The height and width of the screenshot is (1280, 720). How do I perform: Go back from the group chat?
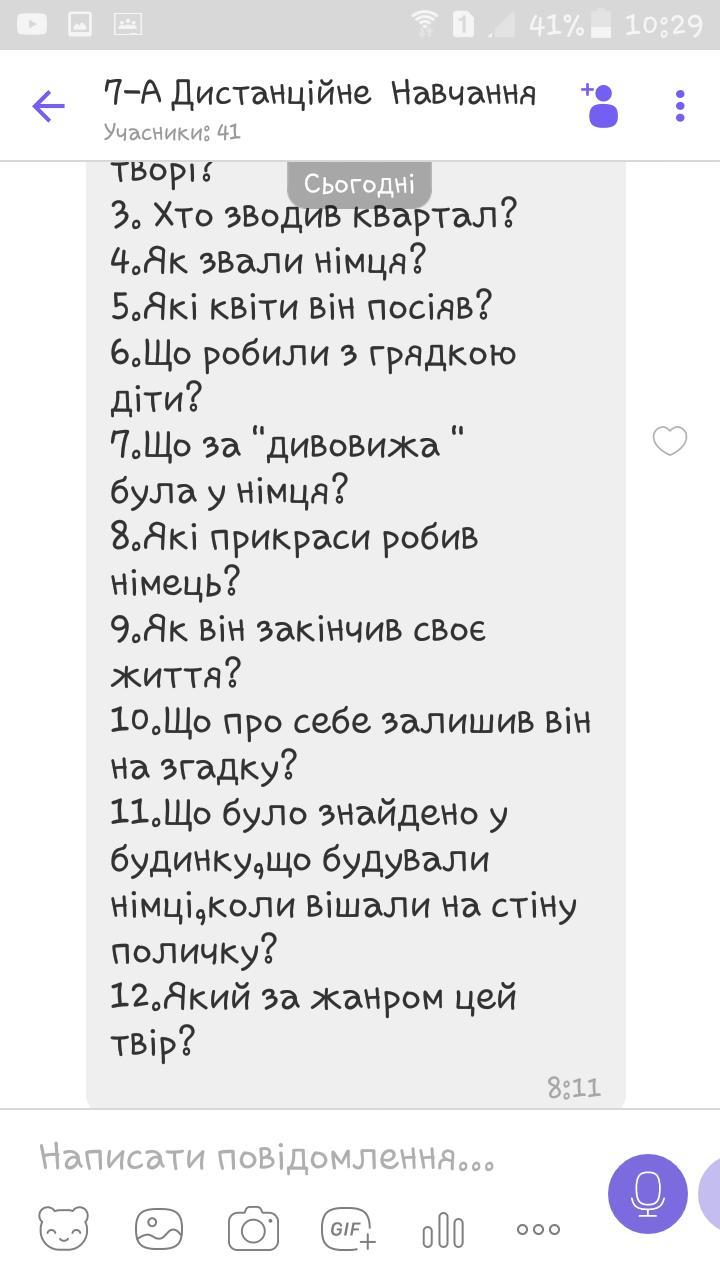47,106
